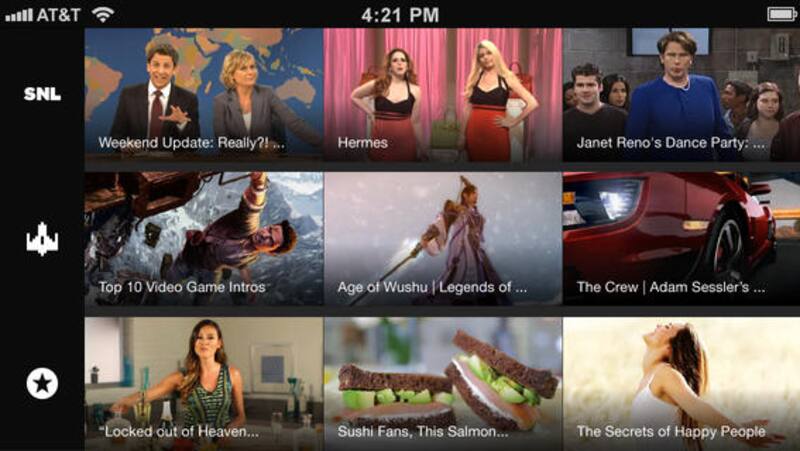Viewport: 800px width, 451px height.
Task: Open Janet Reno's Dance Party video
Action: pyautogui.click(x=681, y=95)
